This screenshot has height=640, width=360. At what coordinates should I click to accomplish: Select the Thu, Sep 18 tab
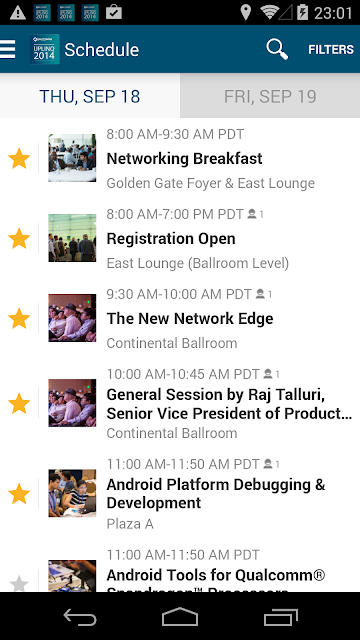(x=90, y=96)
